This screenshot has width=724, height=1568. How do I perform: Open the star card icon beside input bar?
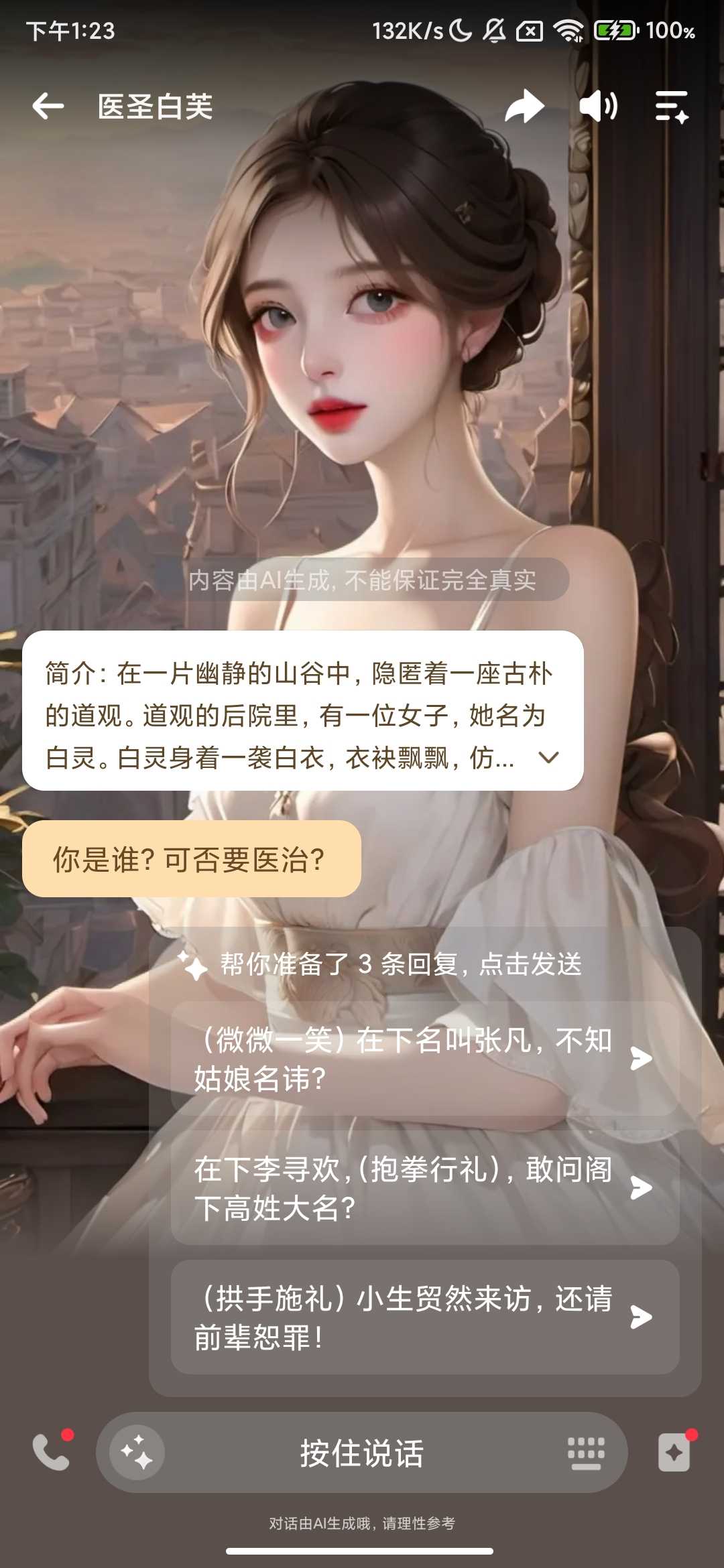click(674, 1452)
